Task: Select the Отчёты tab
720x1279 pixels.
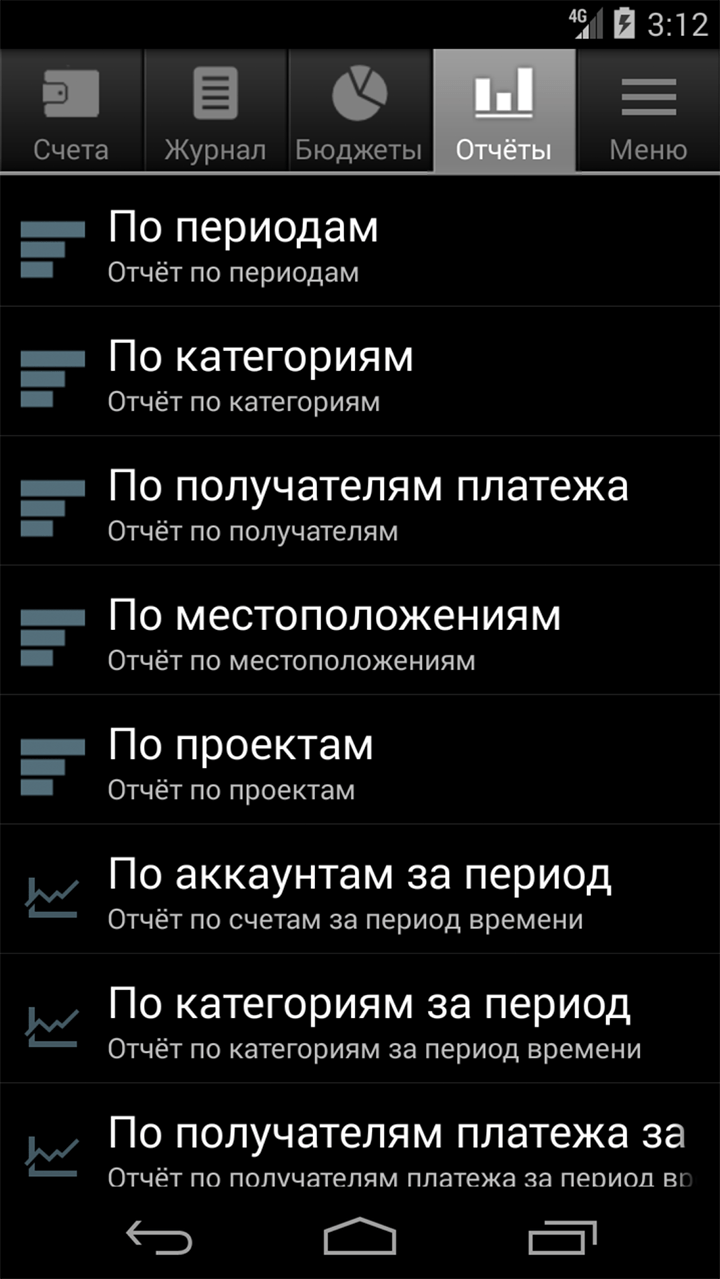Action: (x=504, y=111)
